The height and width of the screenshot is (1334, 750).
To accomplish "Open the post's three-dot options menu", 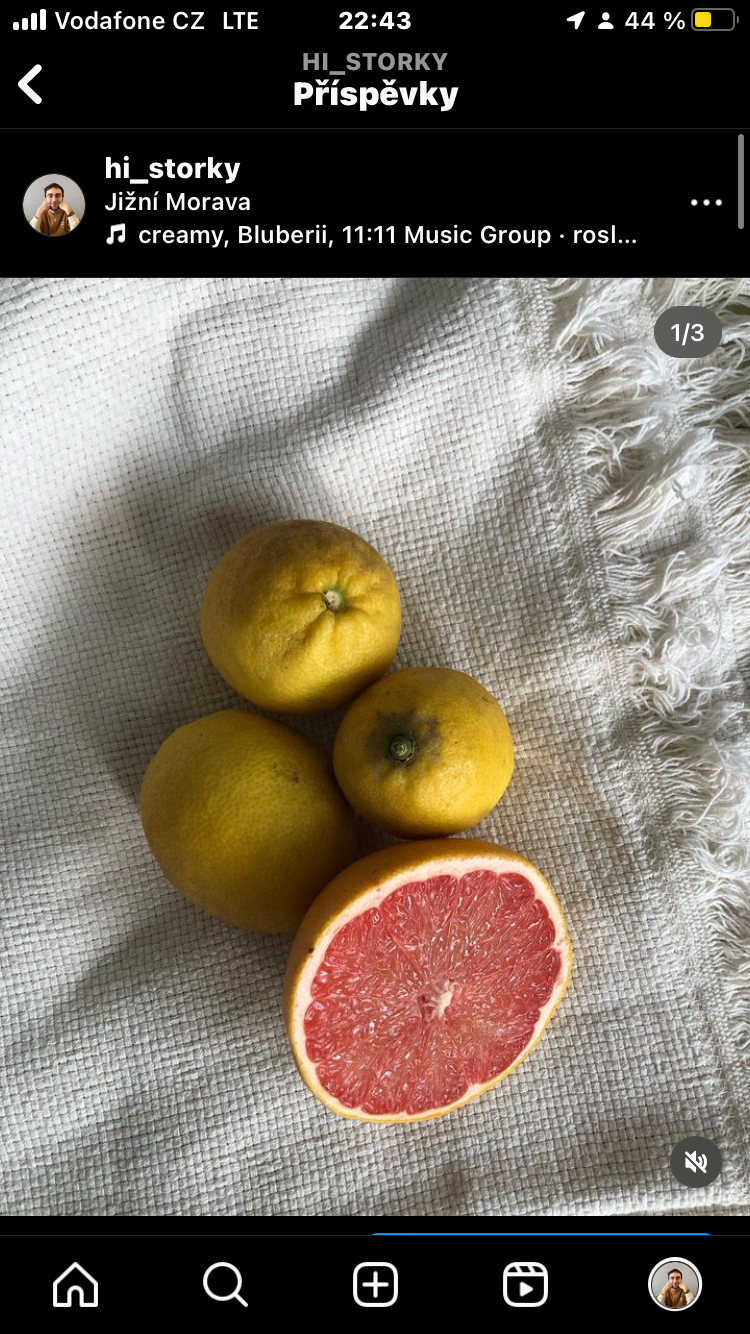I will (x=706, y=203).
